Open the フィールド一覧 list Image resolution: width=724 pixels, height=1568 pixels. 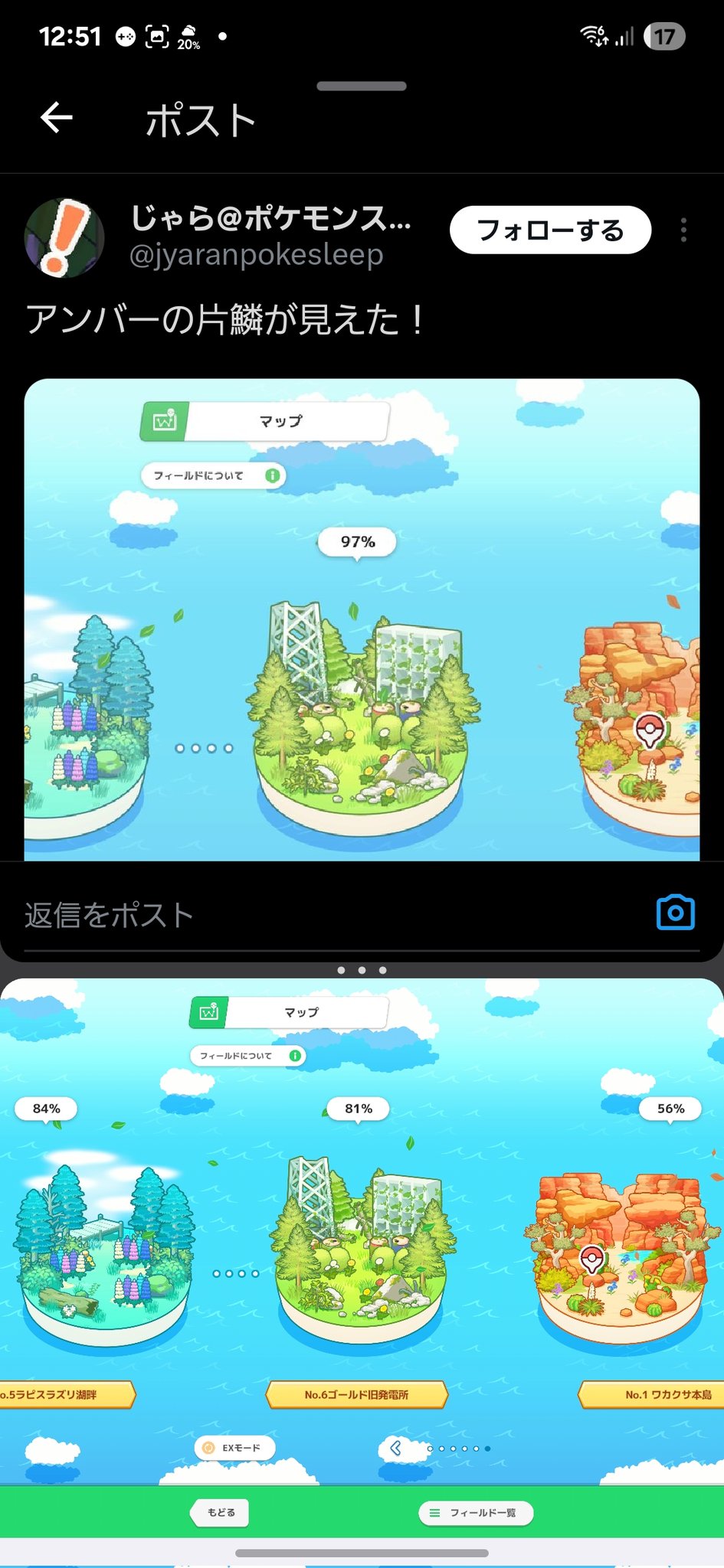(475, 1512)
